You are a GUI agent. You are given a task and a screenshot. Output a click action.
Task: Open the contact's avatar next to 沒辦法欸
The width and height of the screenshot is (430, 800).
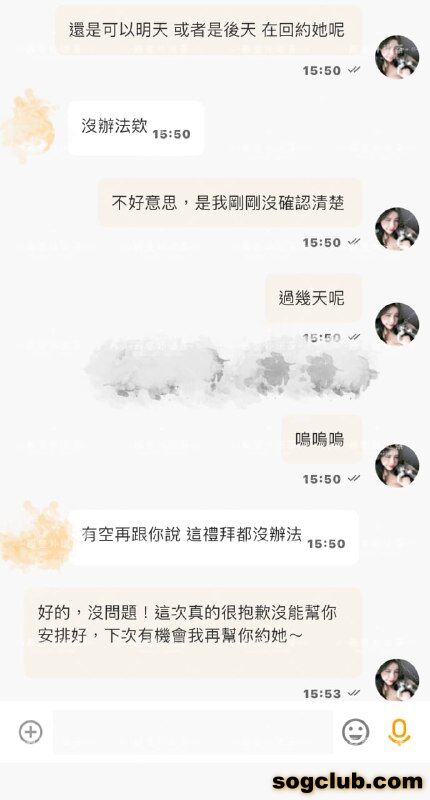[29, 125]
